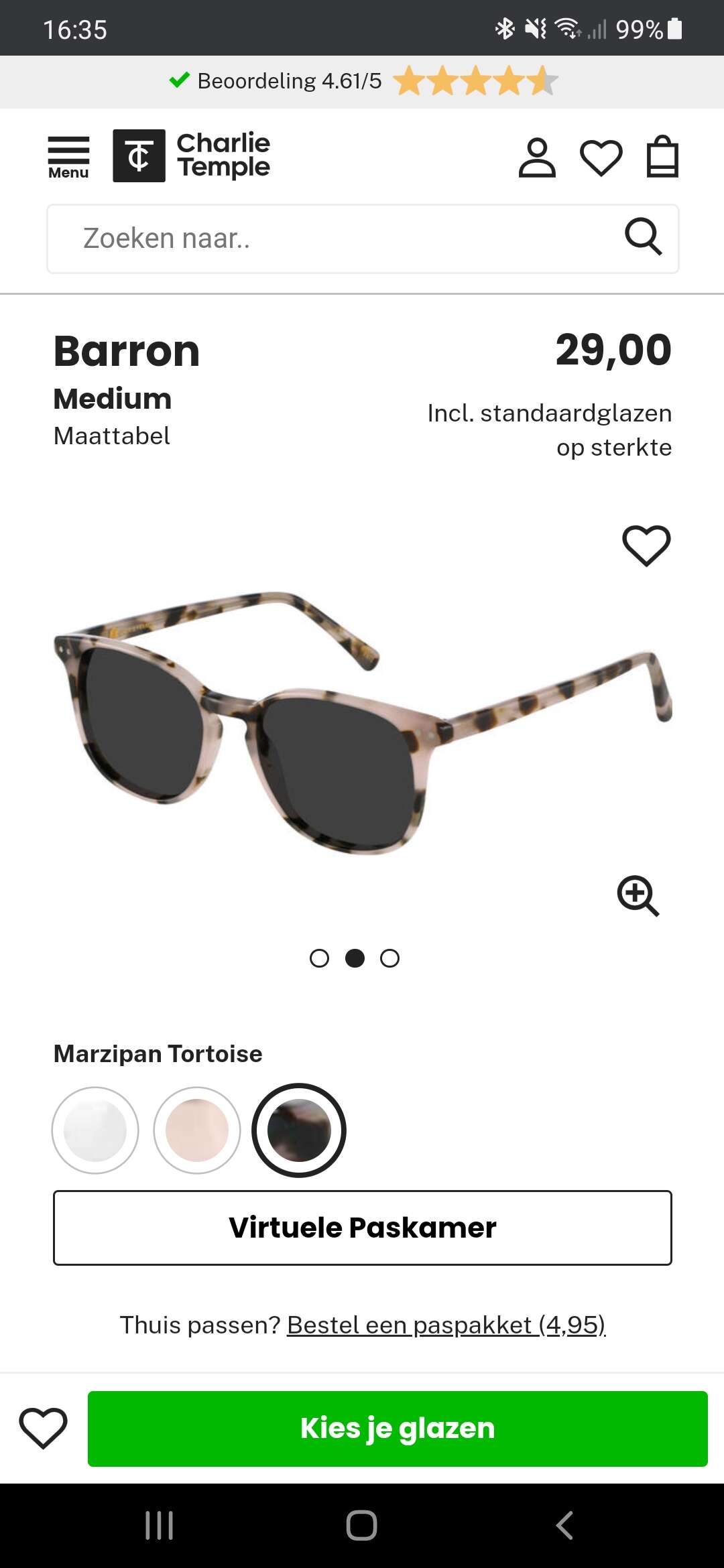The height and width of the screenshot is (1568, 724).
Task: Open the Maattabel size chart
Action: [111, 436]
